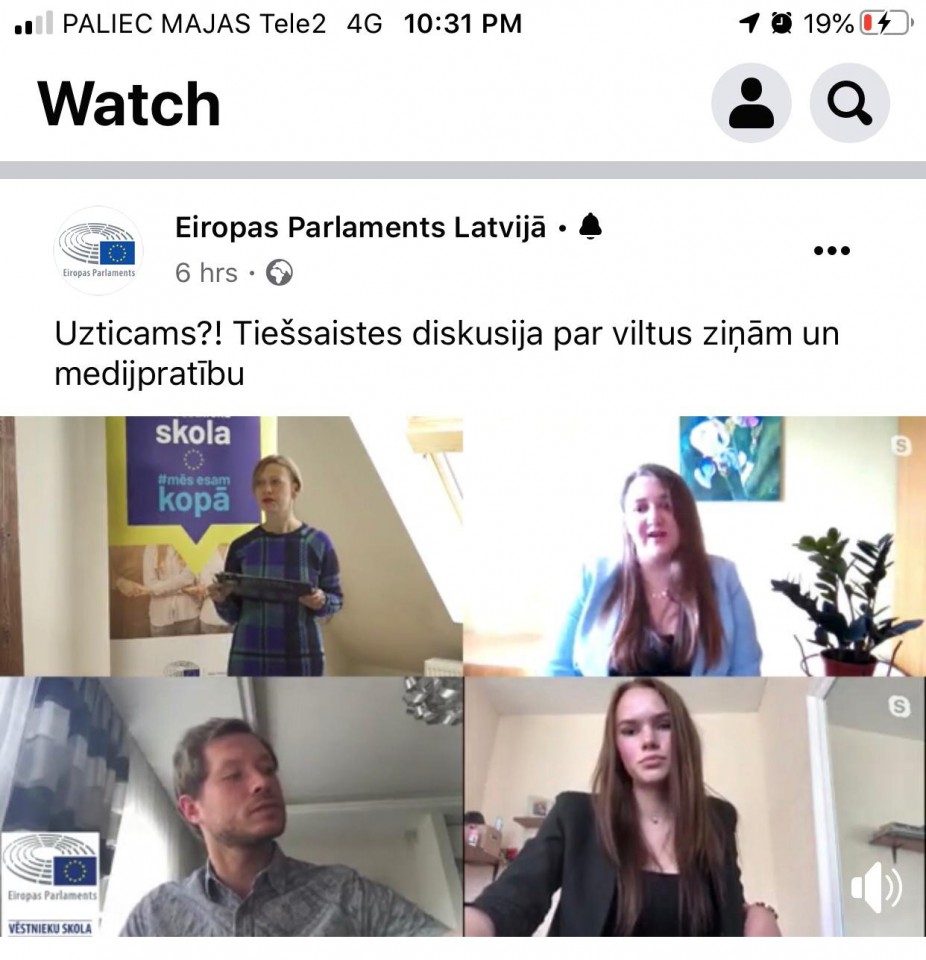This screenshot has height=960, width=926.
Task: Open the post's three-dot overflow menu
Action: click(x=831, y=251)
